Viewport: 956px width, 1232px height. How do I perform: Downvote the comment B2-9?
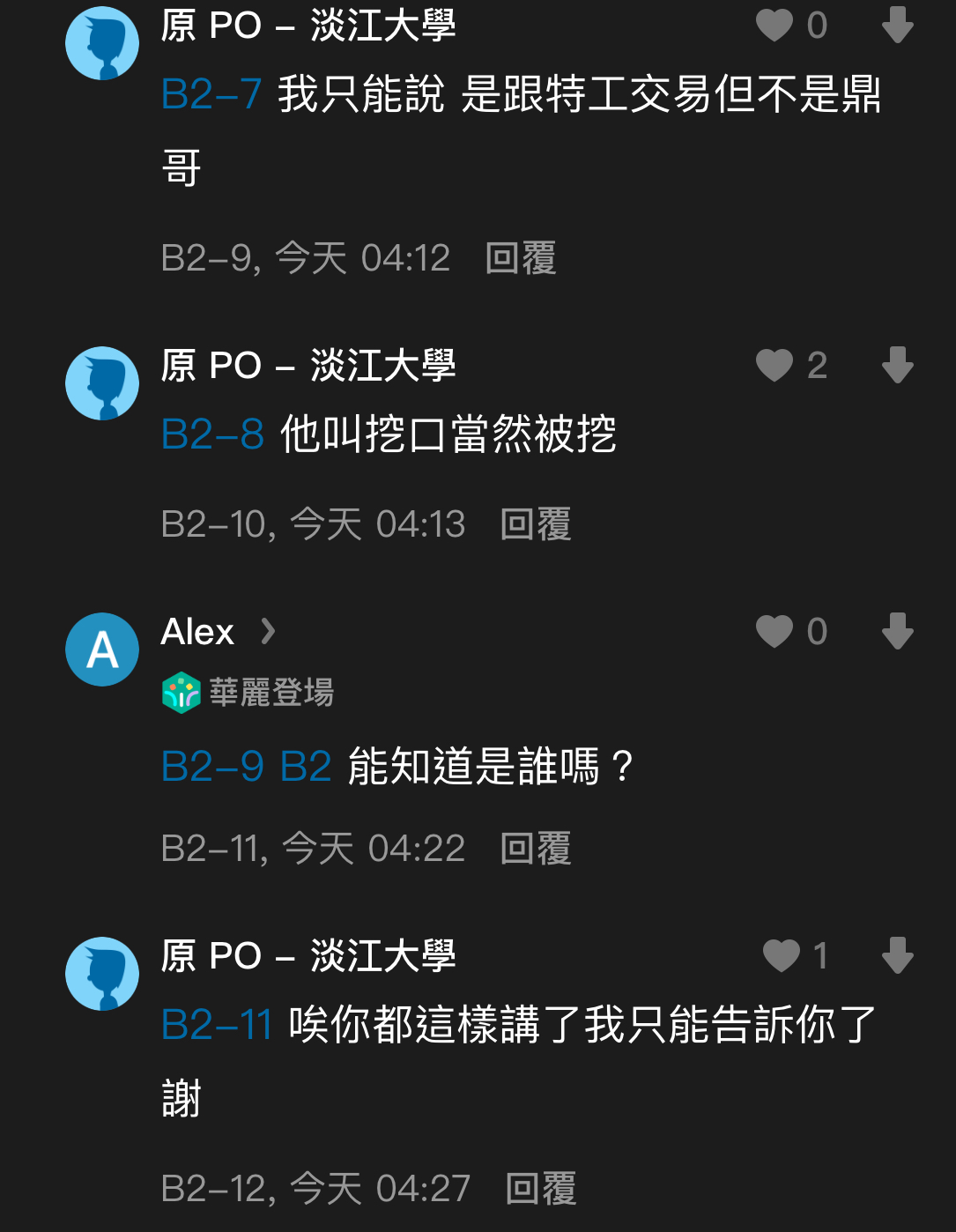pyautogui.click(x=897, y=25)
